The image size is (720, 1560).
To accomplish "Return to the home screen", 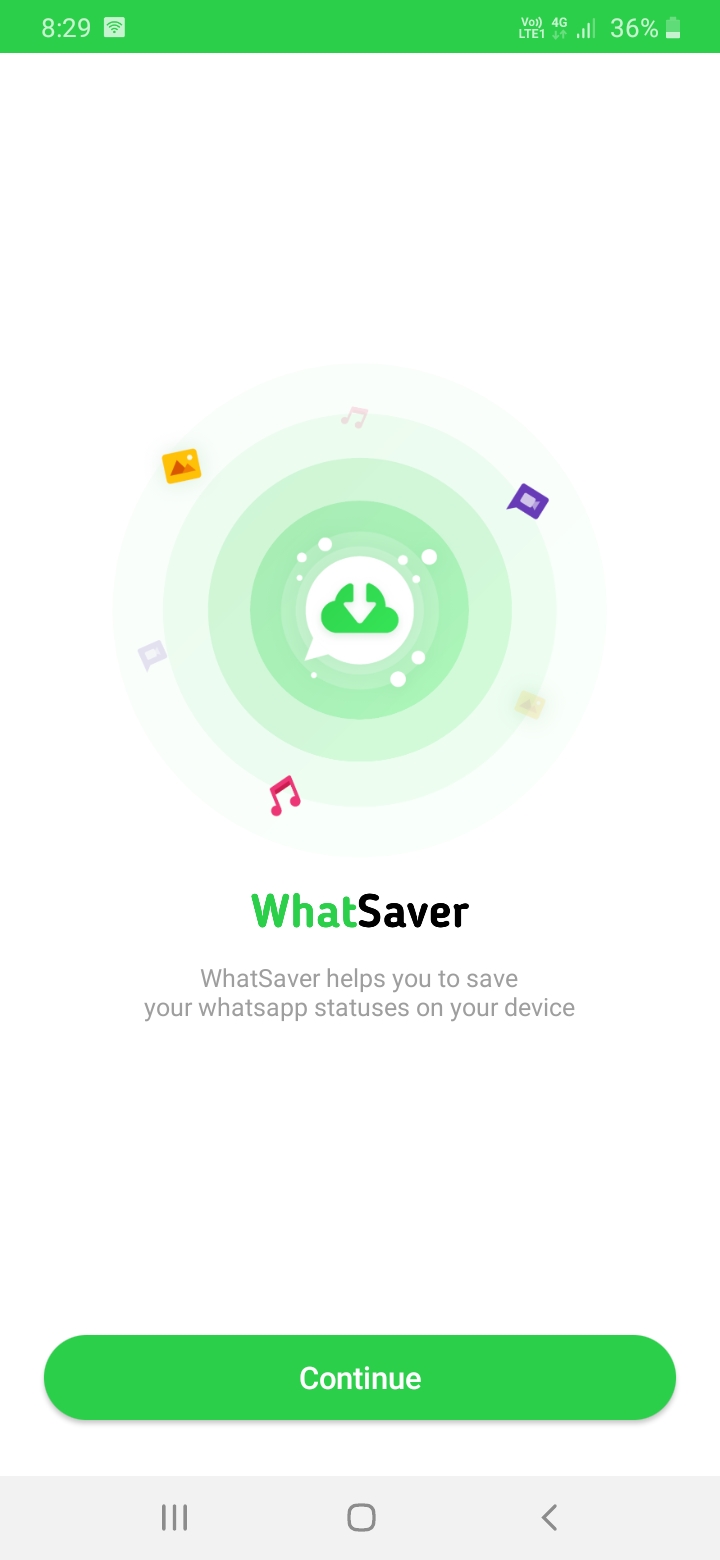I will point(361,1517).
